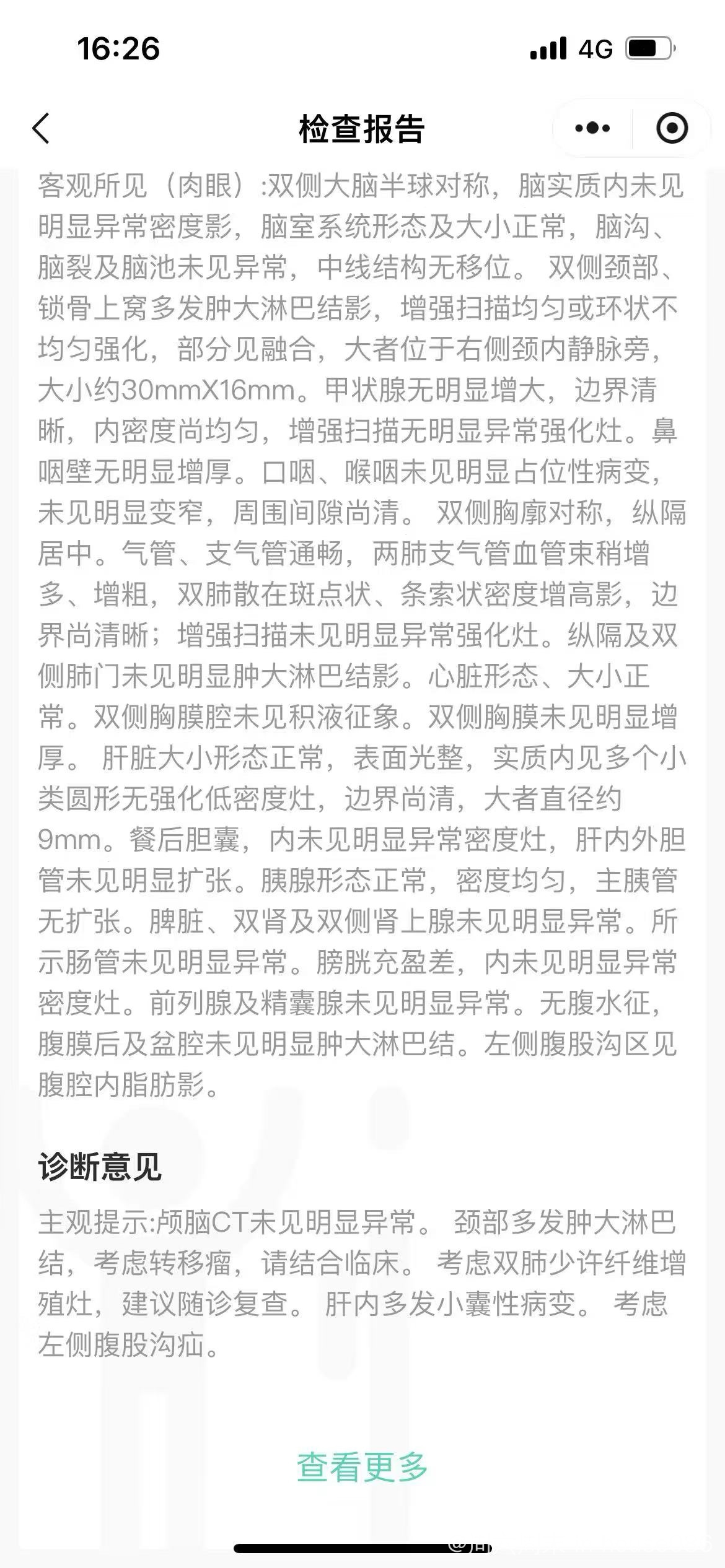Go back from the 检查报告 page
This screenshot has width=725, height=1568.
pos(41,129)
